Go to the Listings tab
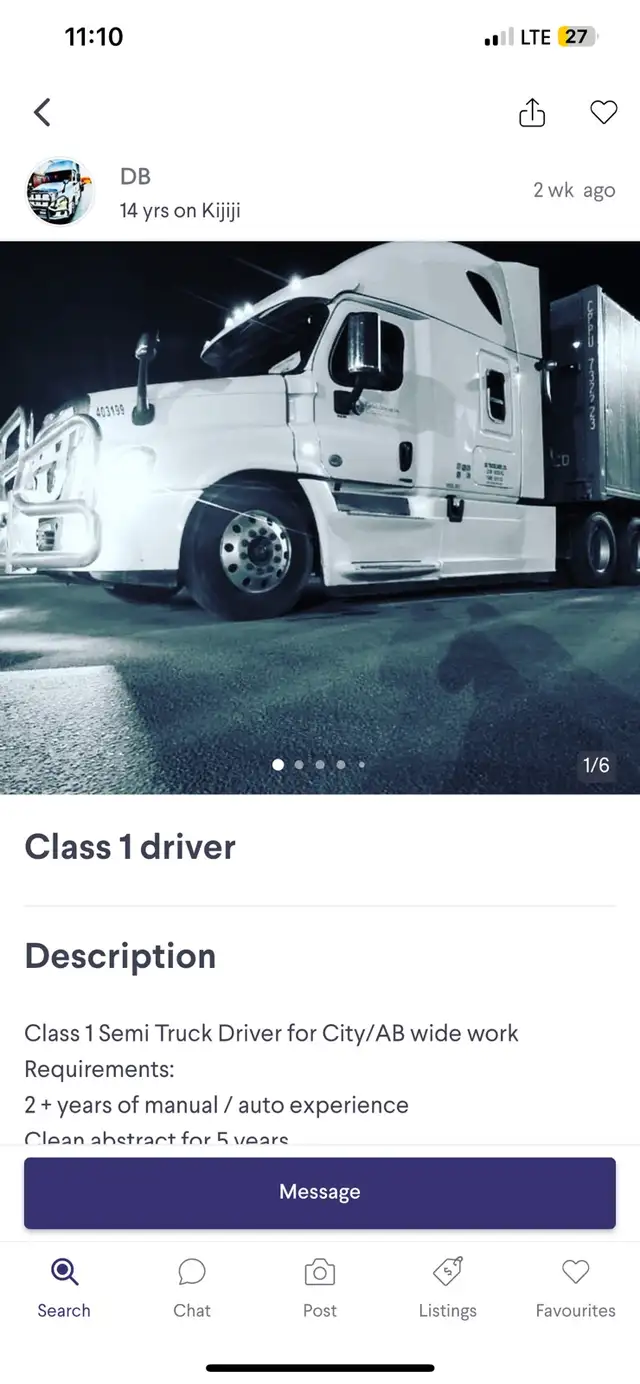 pyautogui.click(x=447, y=1288)
